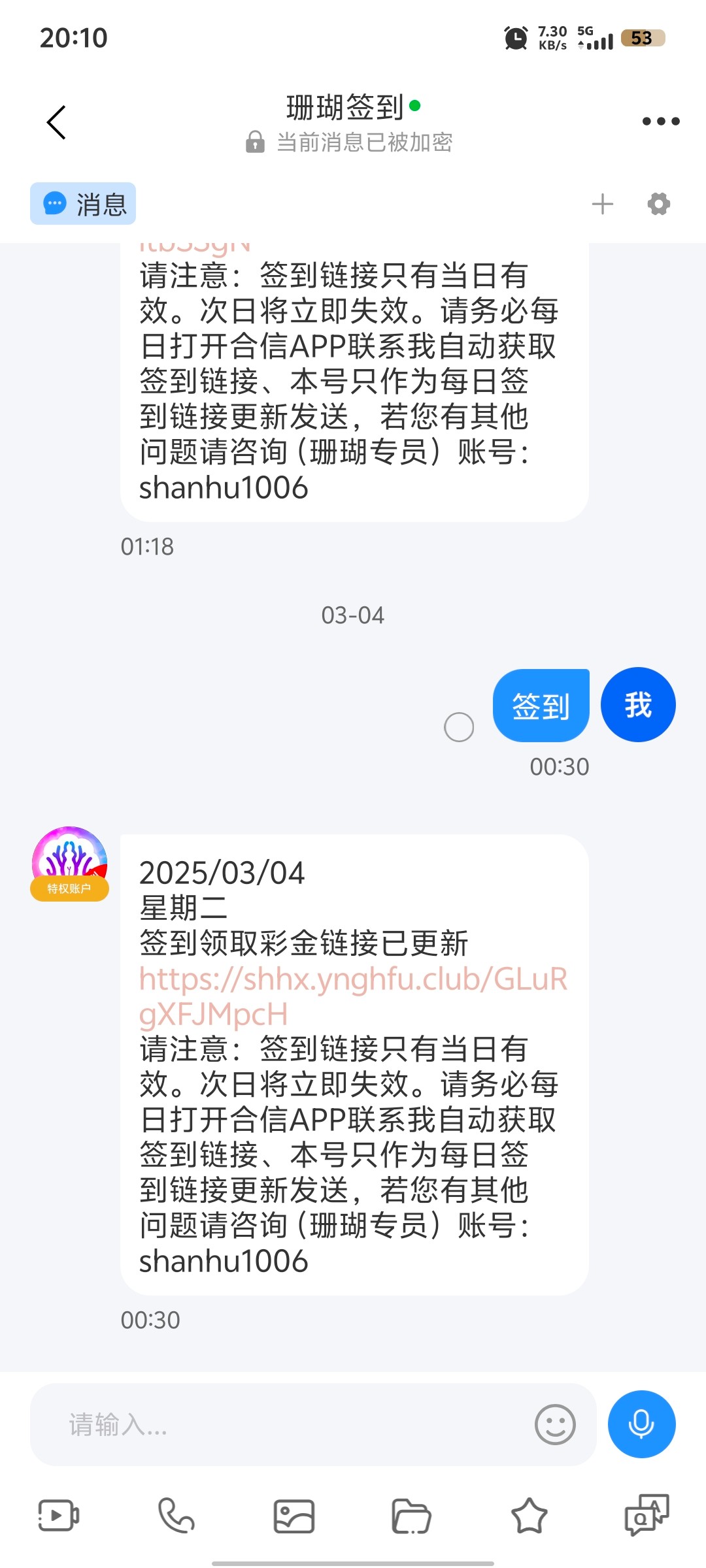Start a voice message with the microphone
The height and width of the screenshot is (1568, 706).
[x=641, y=1424]
